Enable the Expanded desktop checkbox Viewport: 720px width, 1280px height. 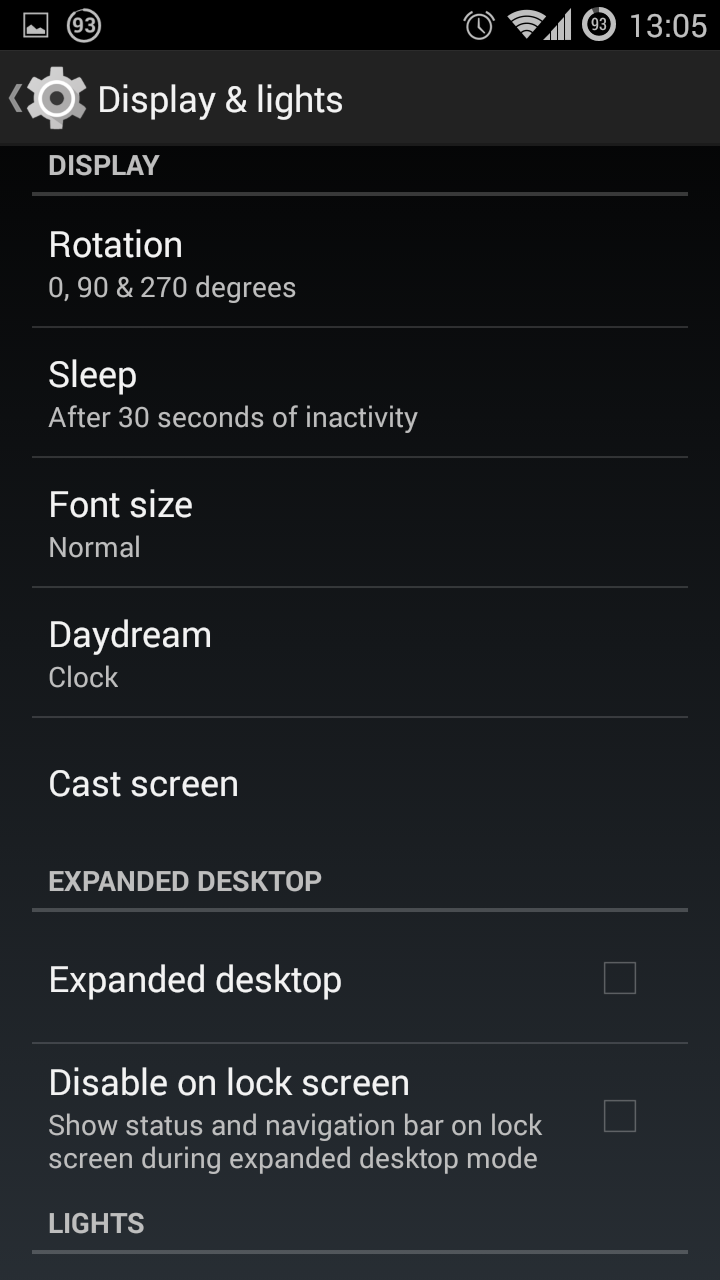click(x=619, y=978)
